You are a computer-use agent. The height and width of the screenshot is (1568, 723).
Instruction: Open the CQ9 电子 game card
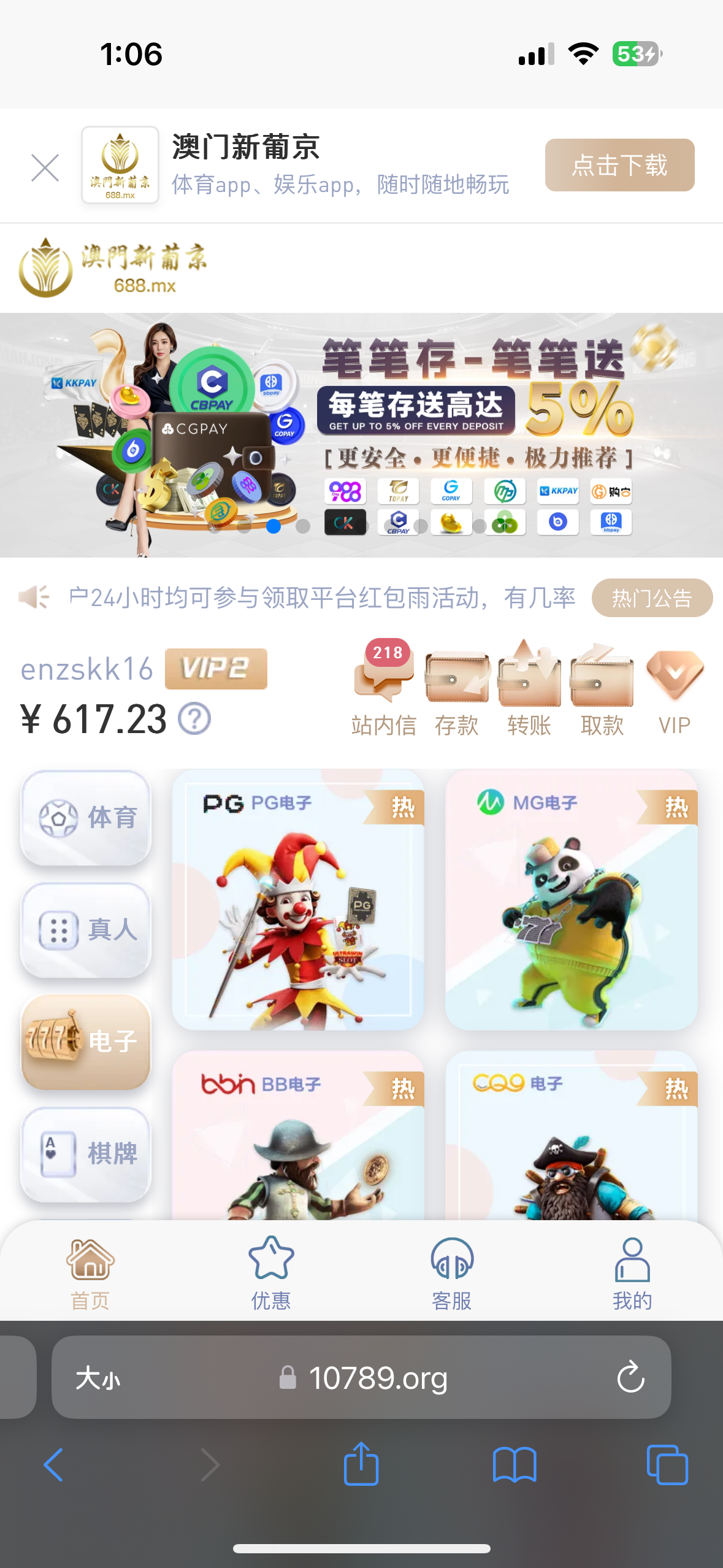click(x=571, y=1135)
